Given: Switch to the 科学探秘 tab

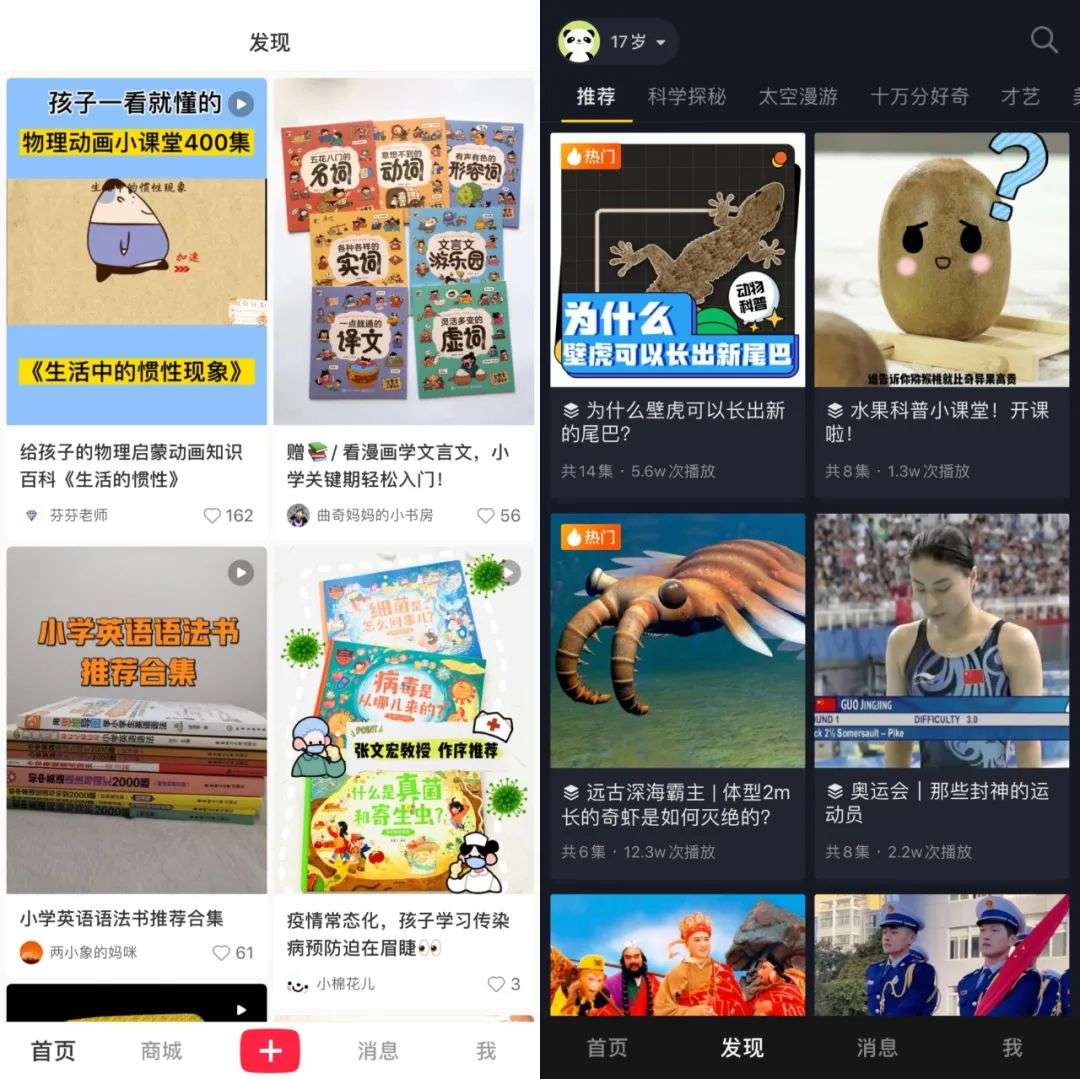Looking at the screenshot, I should coord(686,97).
